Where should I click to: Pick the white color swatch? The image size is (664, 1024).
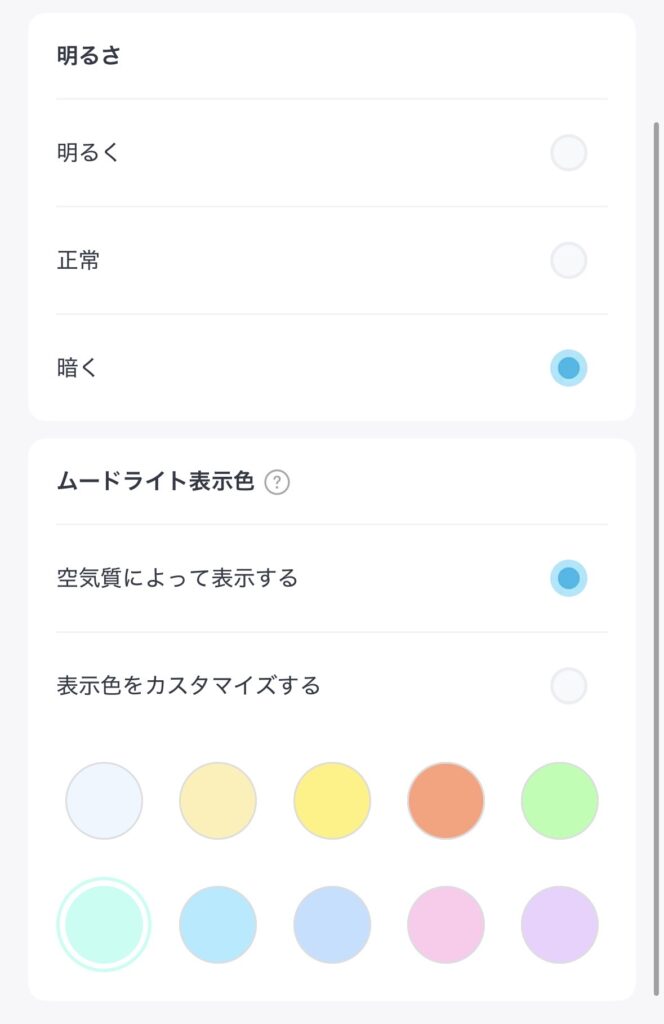click(x=104, y=801)
